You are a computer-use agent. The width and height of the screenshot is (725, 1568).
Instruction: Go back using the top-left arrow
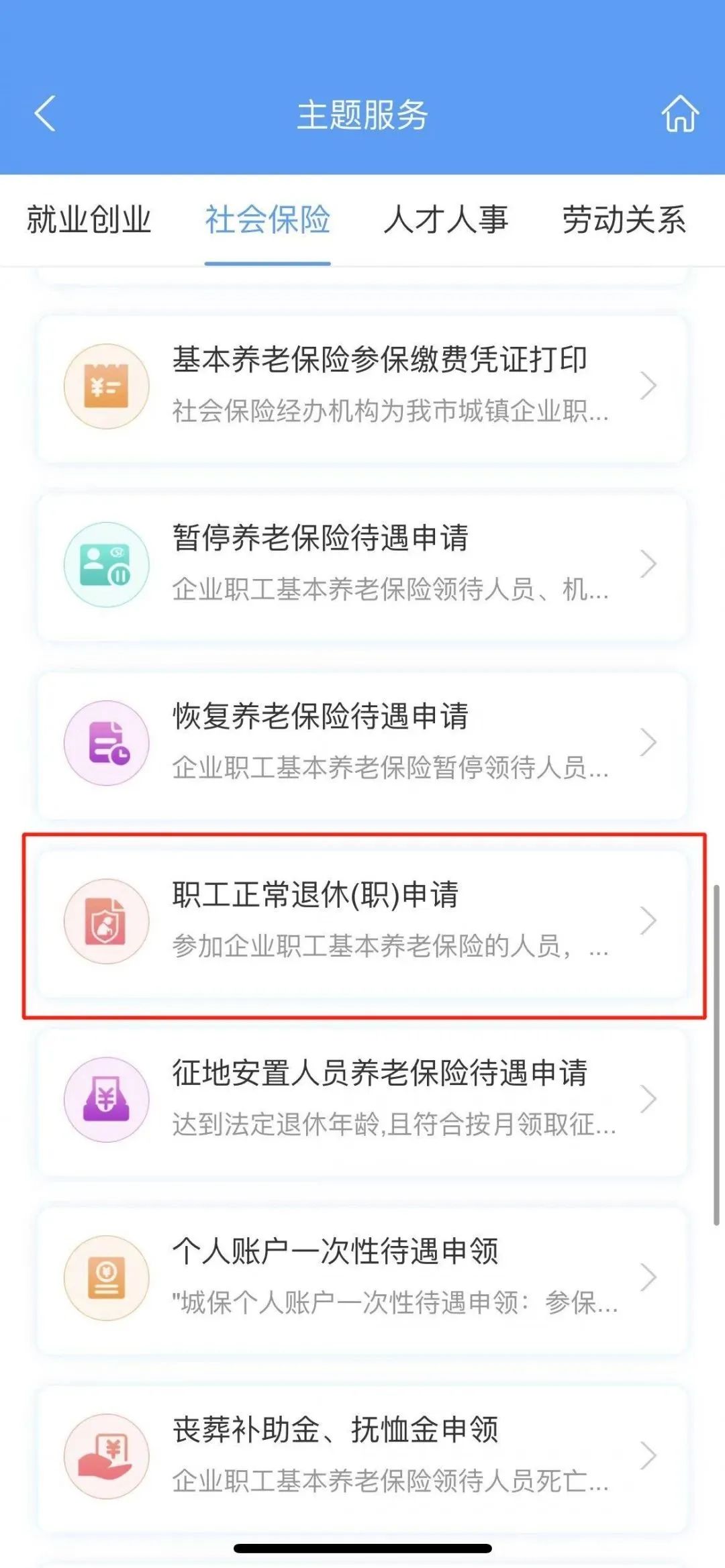[x=45, y=113]
